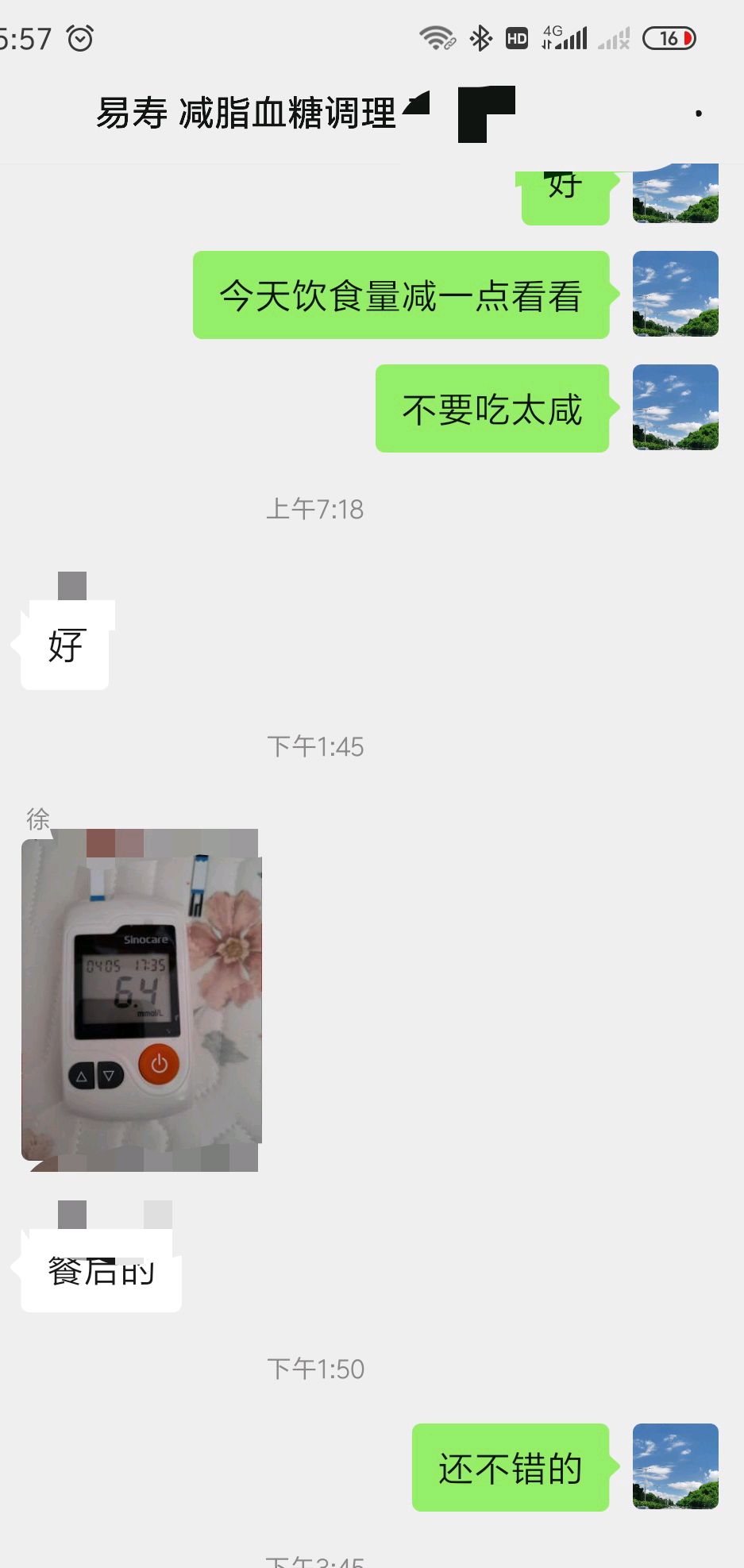Screen dimensions: 744x1568
Task: Tap the avatar beside 今天饮食量减一点看看
Action: coord(675,294)
